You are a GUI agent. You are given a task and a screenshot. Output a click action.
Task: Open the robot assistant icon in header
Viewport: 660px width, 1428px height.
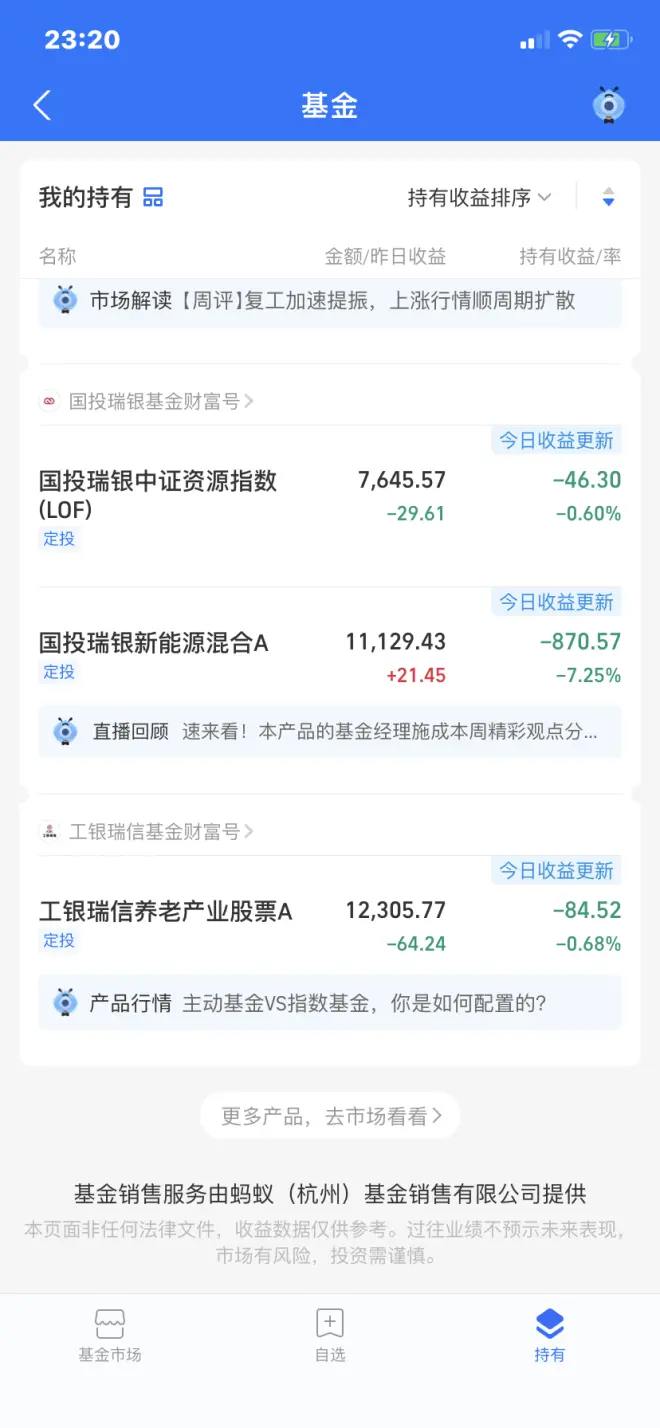[x=608, y=106]
